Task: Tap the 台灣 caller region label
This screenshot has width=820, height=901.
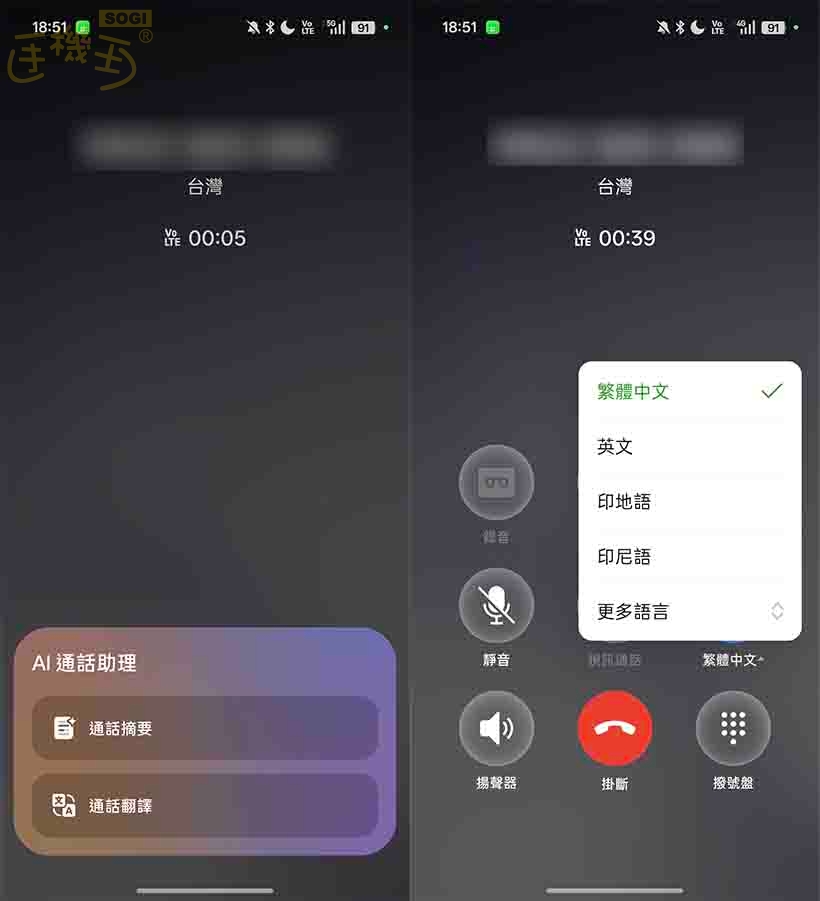Action: click(615, 187)
